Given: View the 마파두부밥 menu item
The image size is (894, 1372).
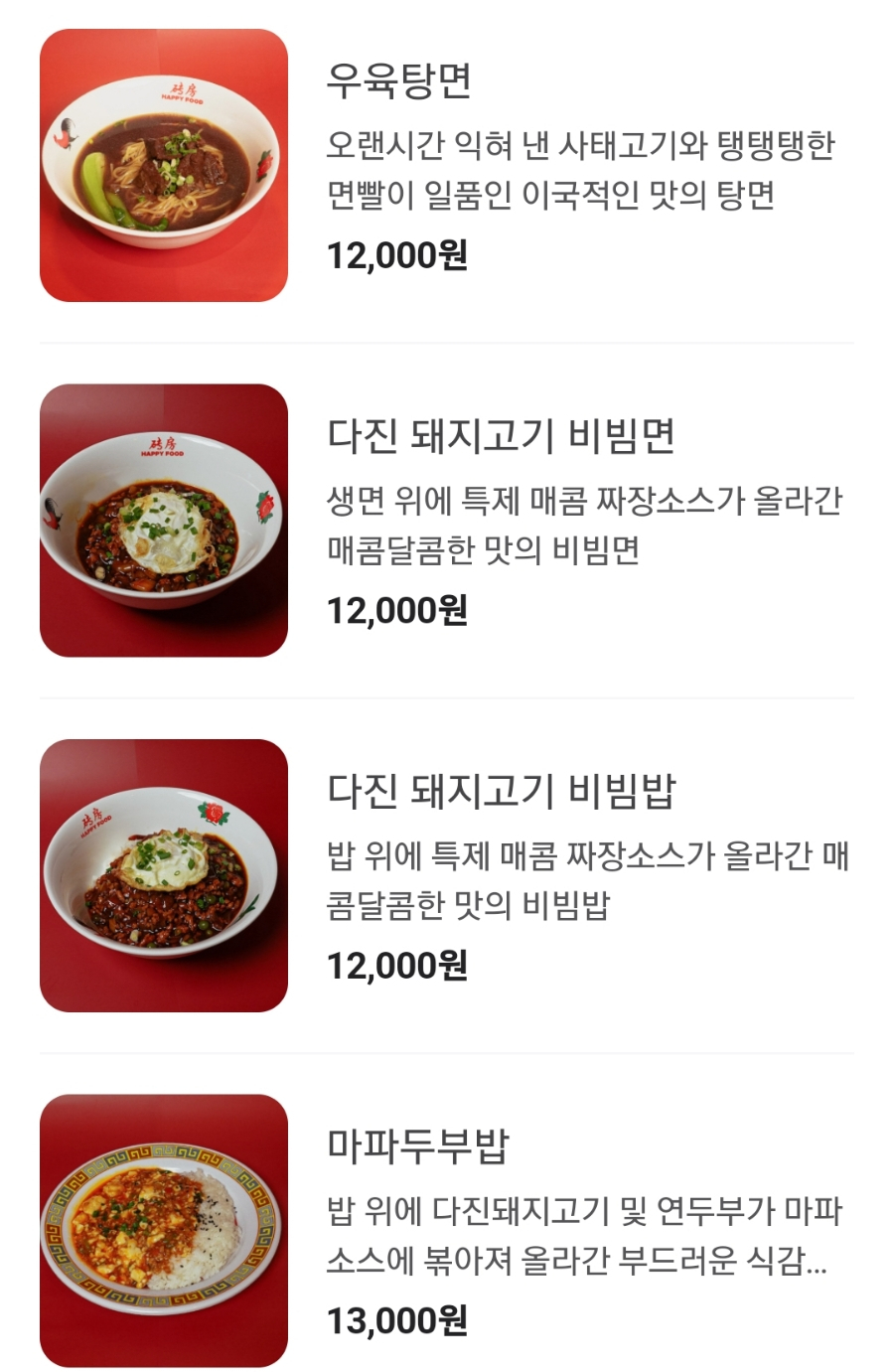Looking at the screenshot, I should [418, 1145].
